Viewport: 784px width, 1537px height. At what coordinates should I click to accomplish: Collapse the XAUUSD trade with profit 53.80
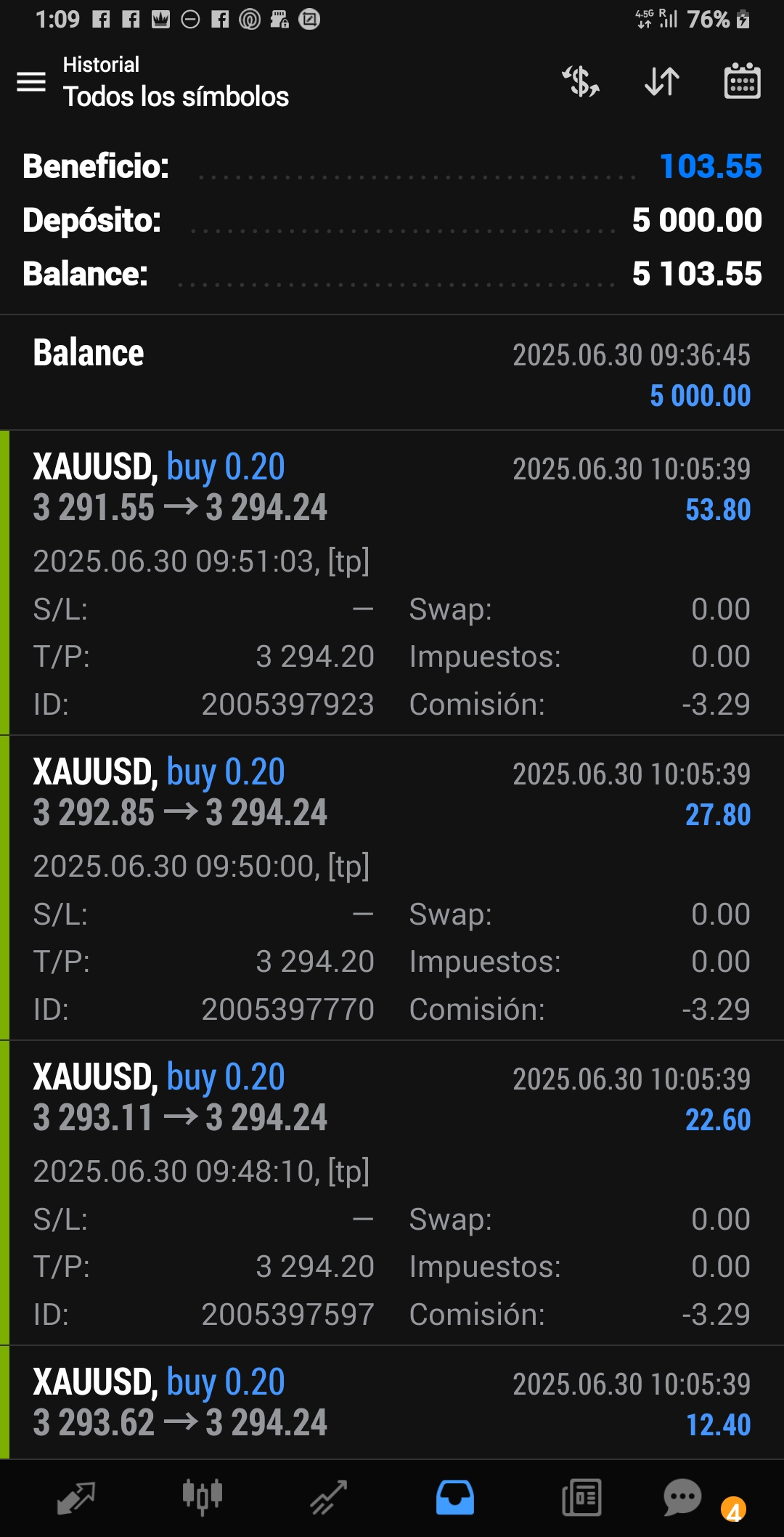click(392, 583)
